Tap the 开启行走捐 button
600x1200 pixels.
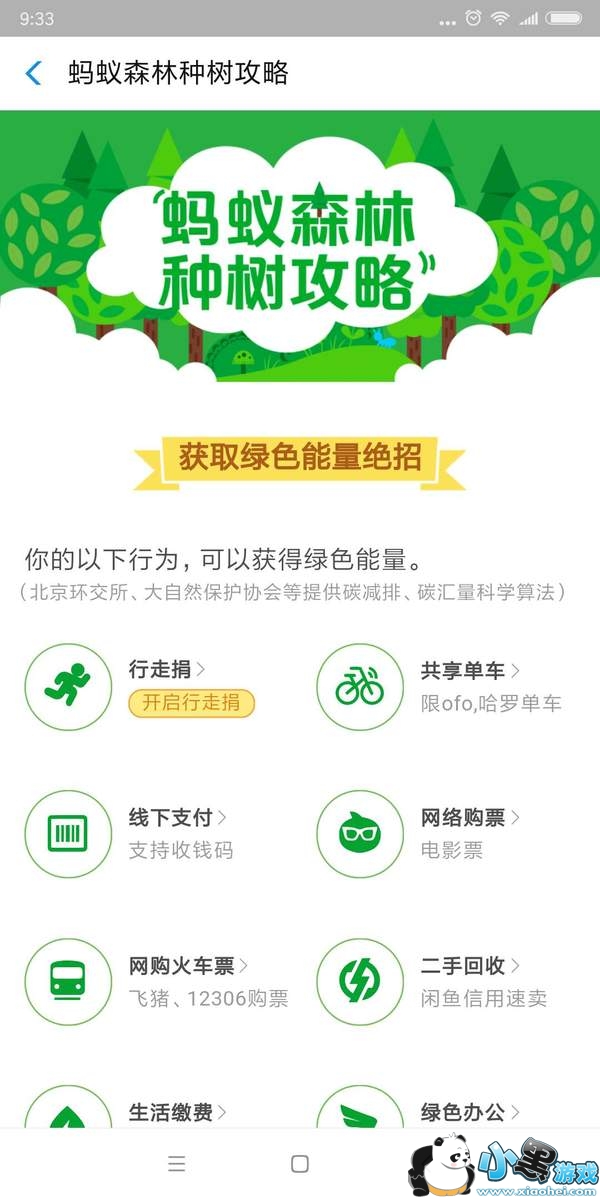coord(191,703)
